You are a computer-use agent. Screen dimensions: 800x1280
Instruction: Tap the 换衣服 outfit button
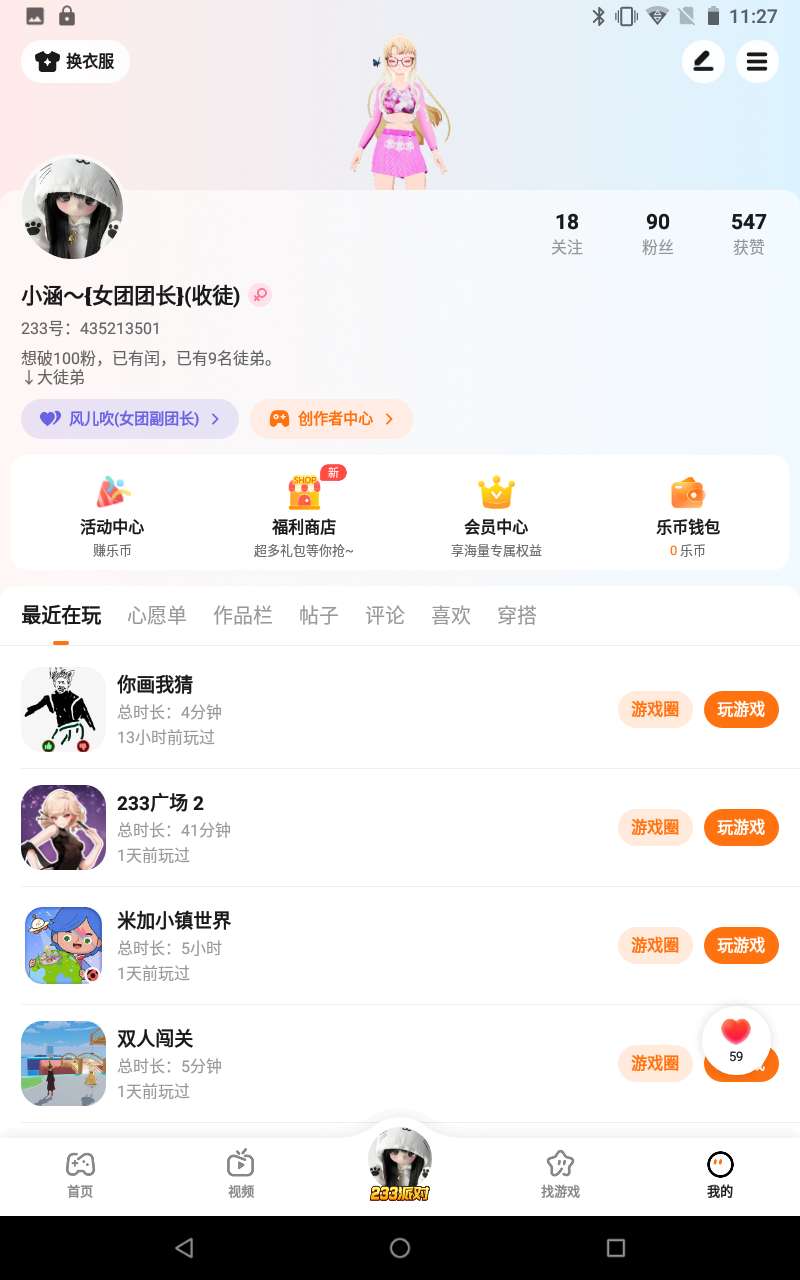(x=76, y=62)
